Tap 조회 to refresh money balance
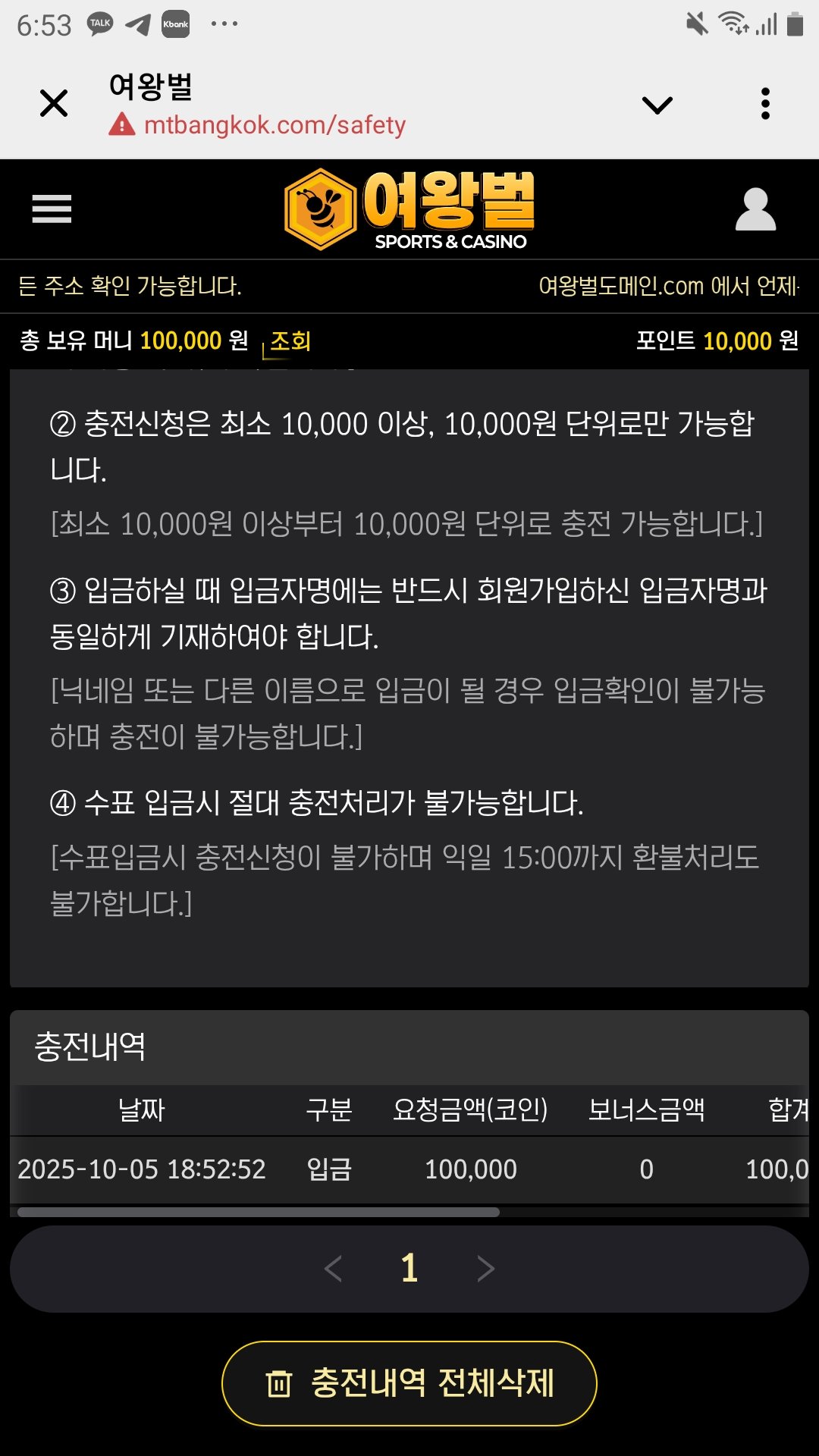 pyautogui.click(x=290, y=341)
